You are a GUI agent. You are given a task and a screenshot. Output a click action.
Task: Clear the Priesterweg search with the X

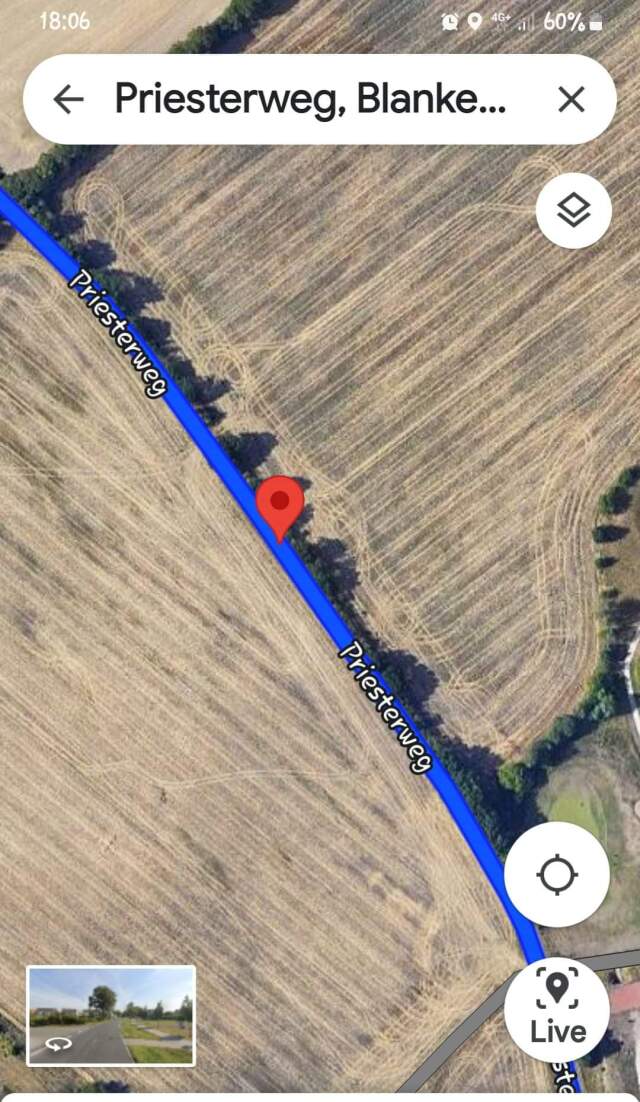click(x=571, y=99)
